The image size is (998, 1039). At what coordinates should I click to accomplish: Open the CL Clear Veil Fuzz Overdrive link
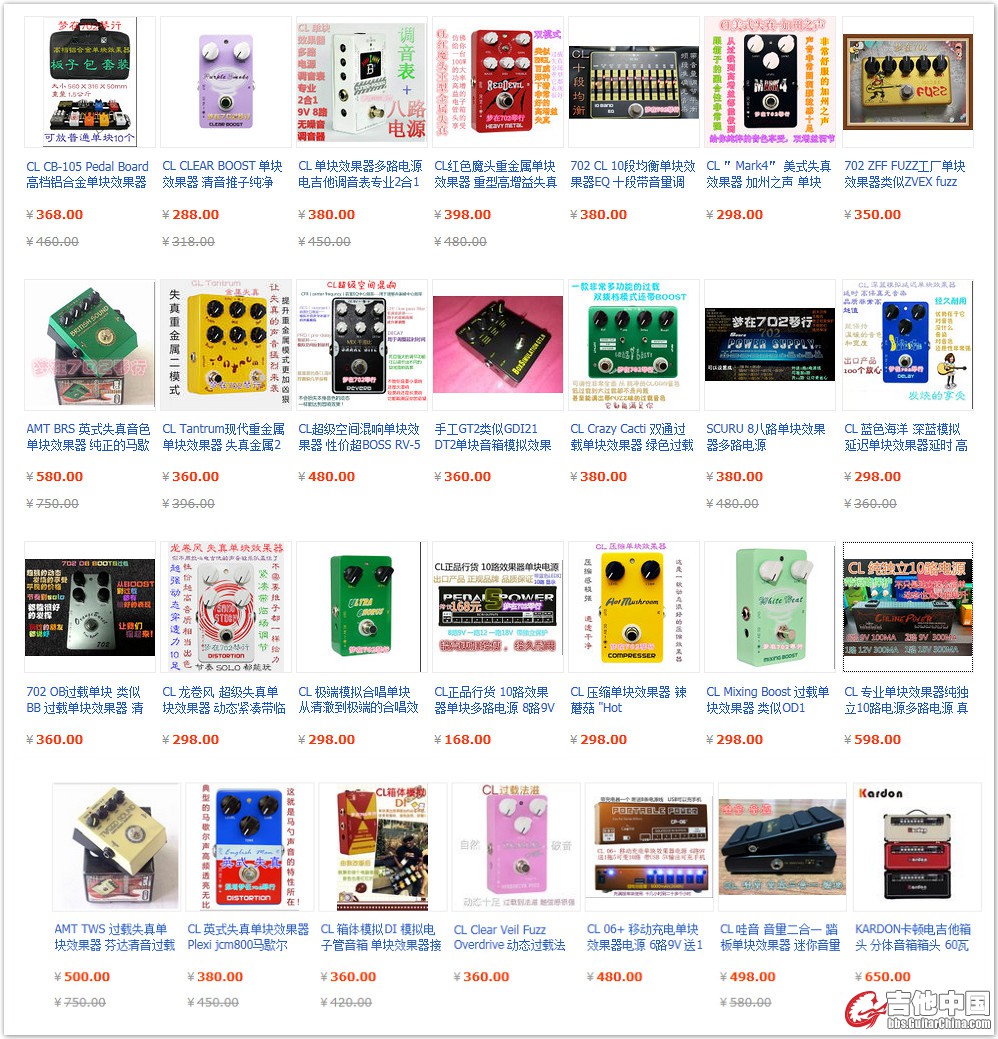(510, 937)
